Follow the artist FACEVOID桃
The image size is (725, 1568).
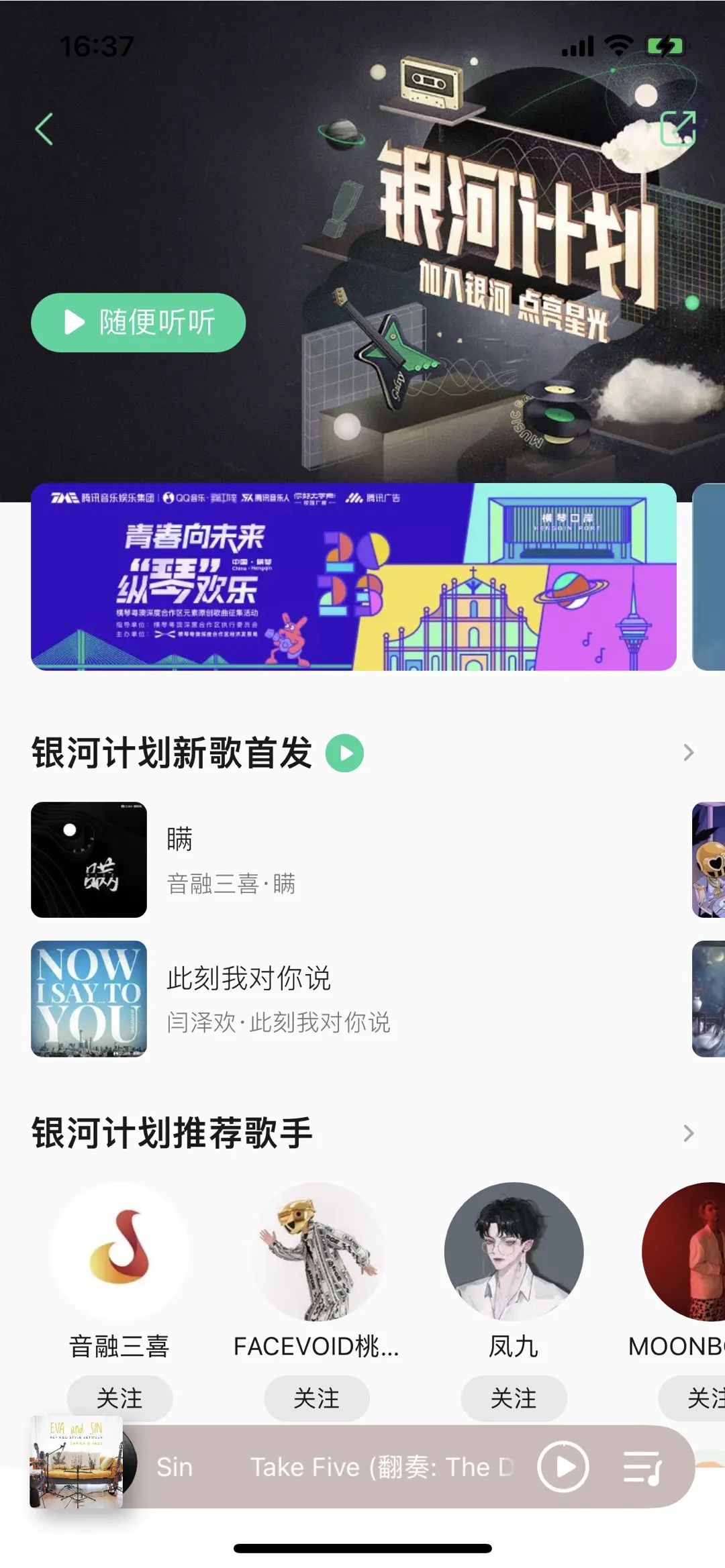tap(316, 1398)
